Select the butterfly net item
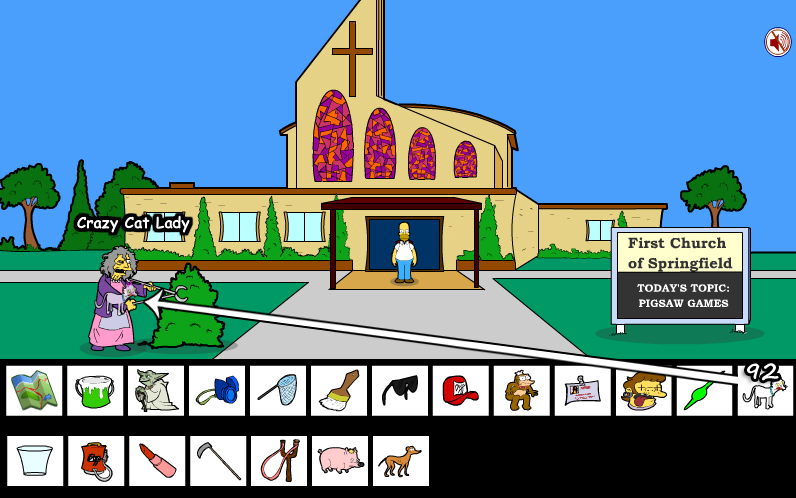Image resolution: width=796 pixels, height=498 pixels. pos(278,390)
